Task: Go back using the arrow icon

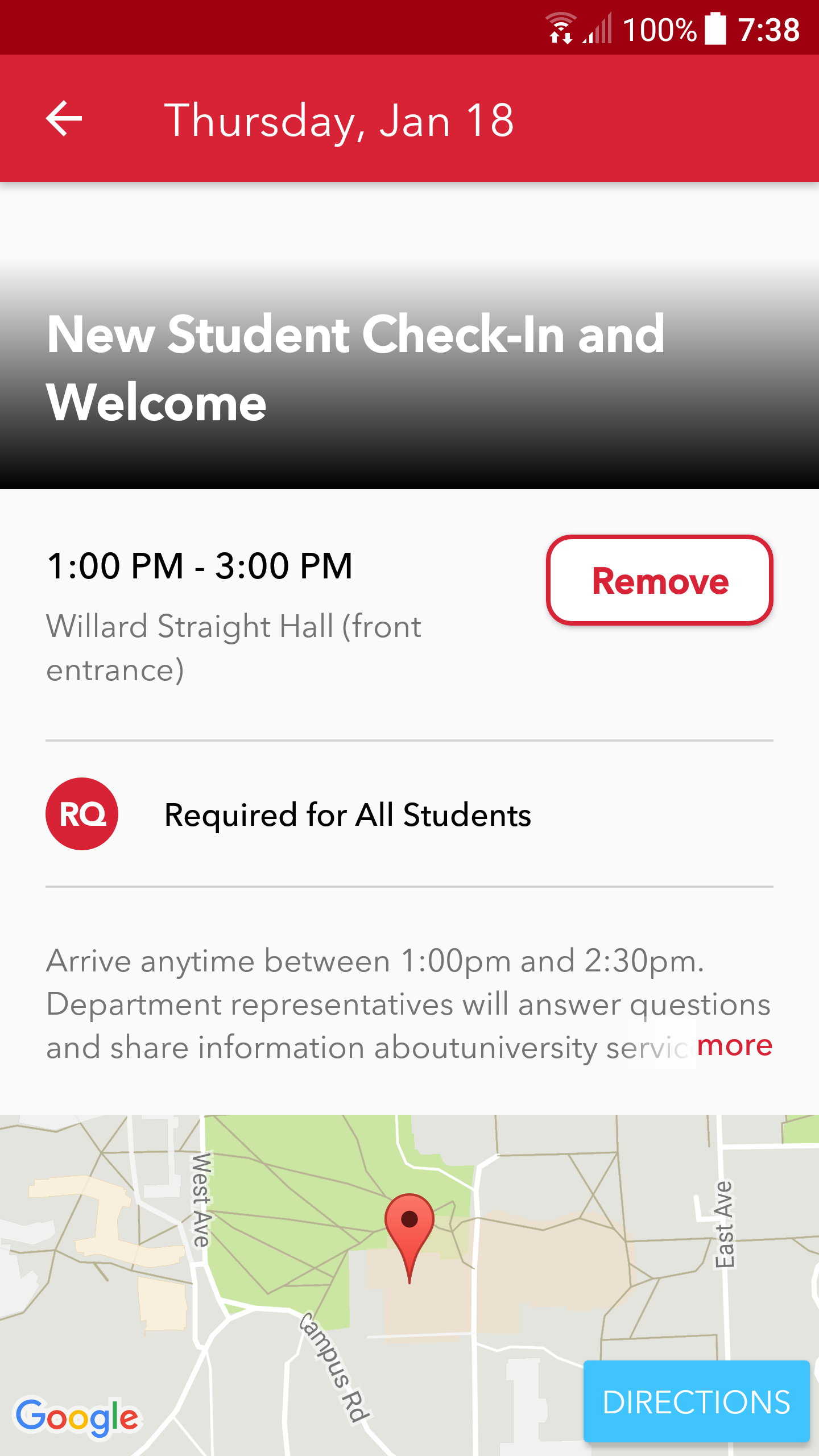Action: coord(64,118)
